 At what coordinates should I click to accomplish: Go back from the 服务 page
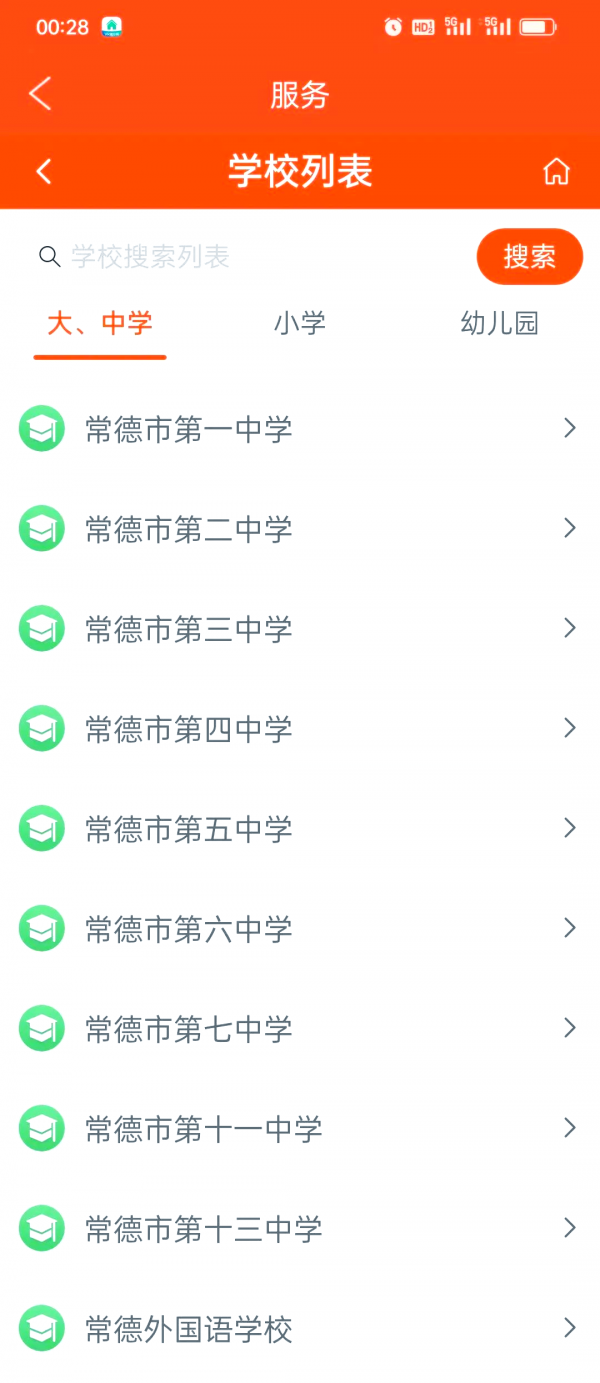point(40,94)
